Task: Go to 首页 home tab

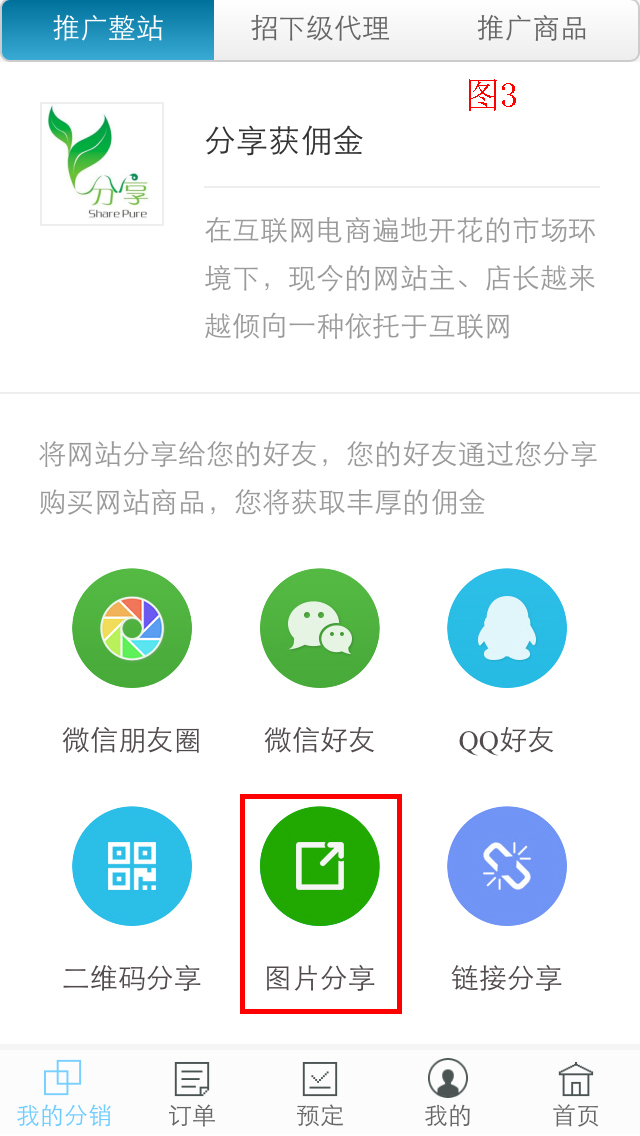Action: tap(576, 1092)
